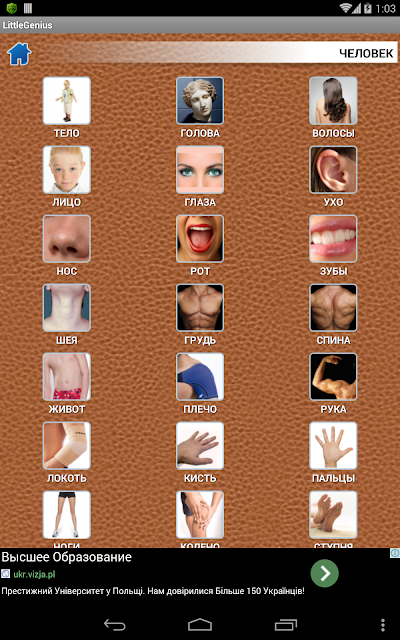400x640 pixels.
Task: Select the ГОЛОВА tile
Action: (x=200, y=101)
